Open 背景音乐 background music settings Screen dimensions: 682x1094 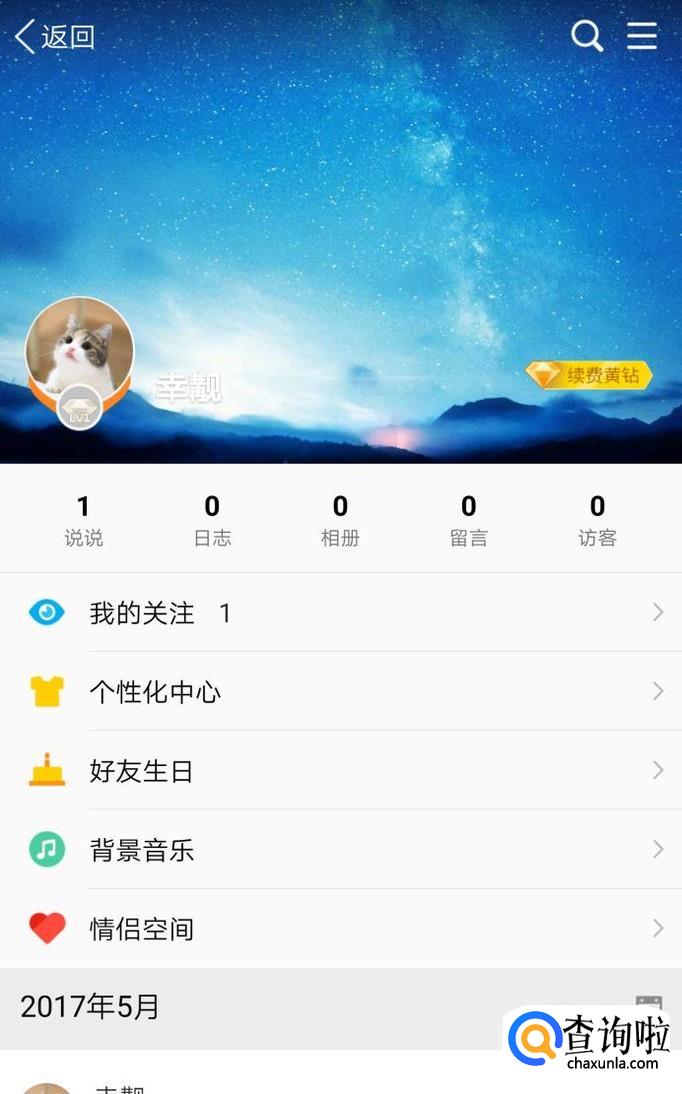[341, 850]
